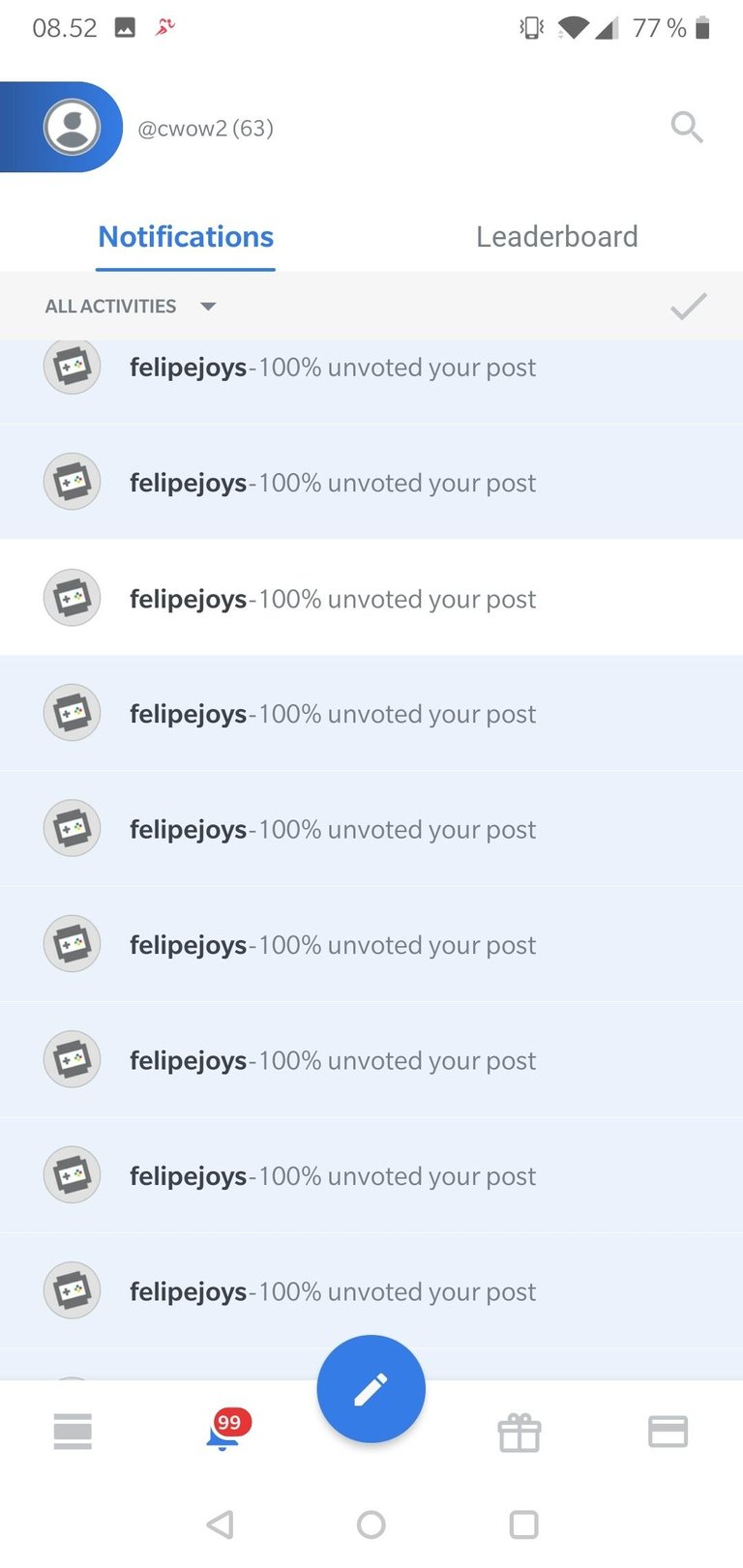Viewport: 743px width, 1568px height.
Task: Open the search icon
Action: coord(686,127)
